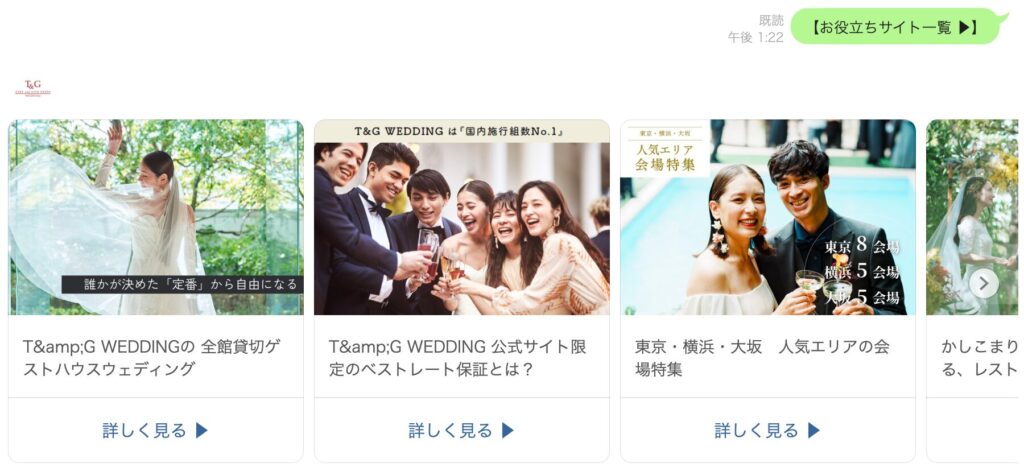Screen dimensions: 1024x471
Task: Tap 詳しく見る under 公式サイト限定のベストレート保証
Action: [462, 431]
